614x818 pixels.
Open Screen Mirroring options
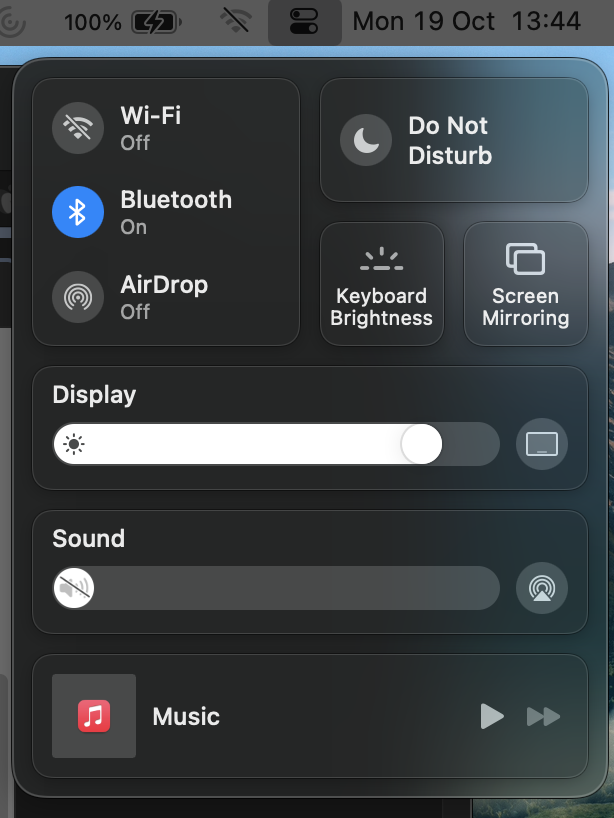coord(525,284)
